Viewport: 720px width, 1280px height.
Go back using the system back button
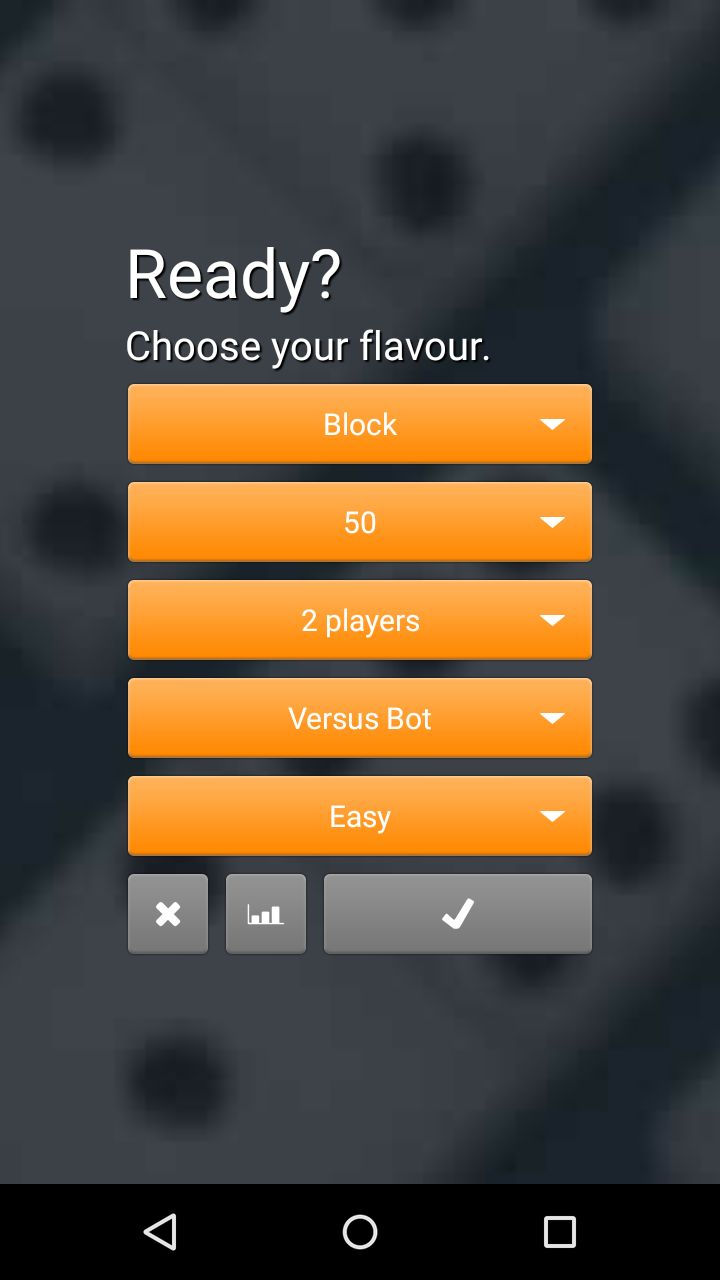pos(160,1232)
